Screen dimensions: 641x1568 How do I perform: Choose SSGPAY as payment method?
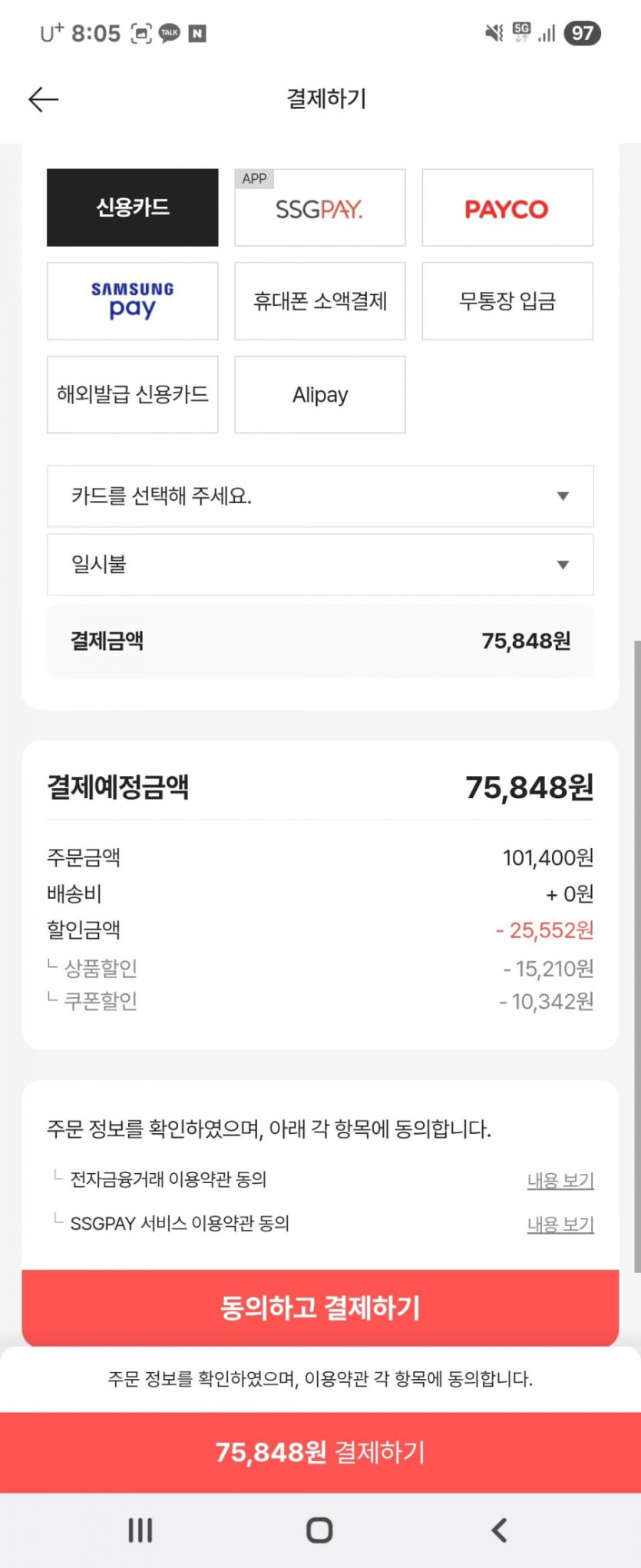(319, 208)
